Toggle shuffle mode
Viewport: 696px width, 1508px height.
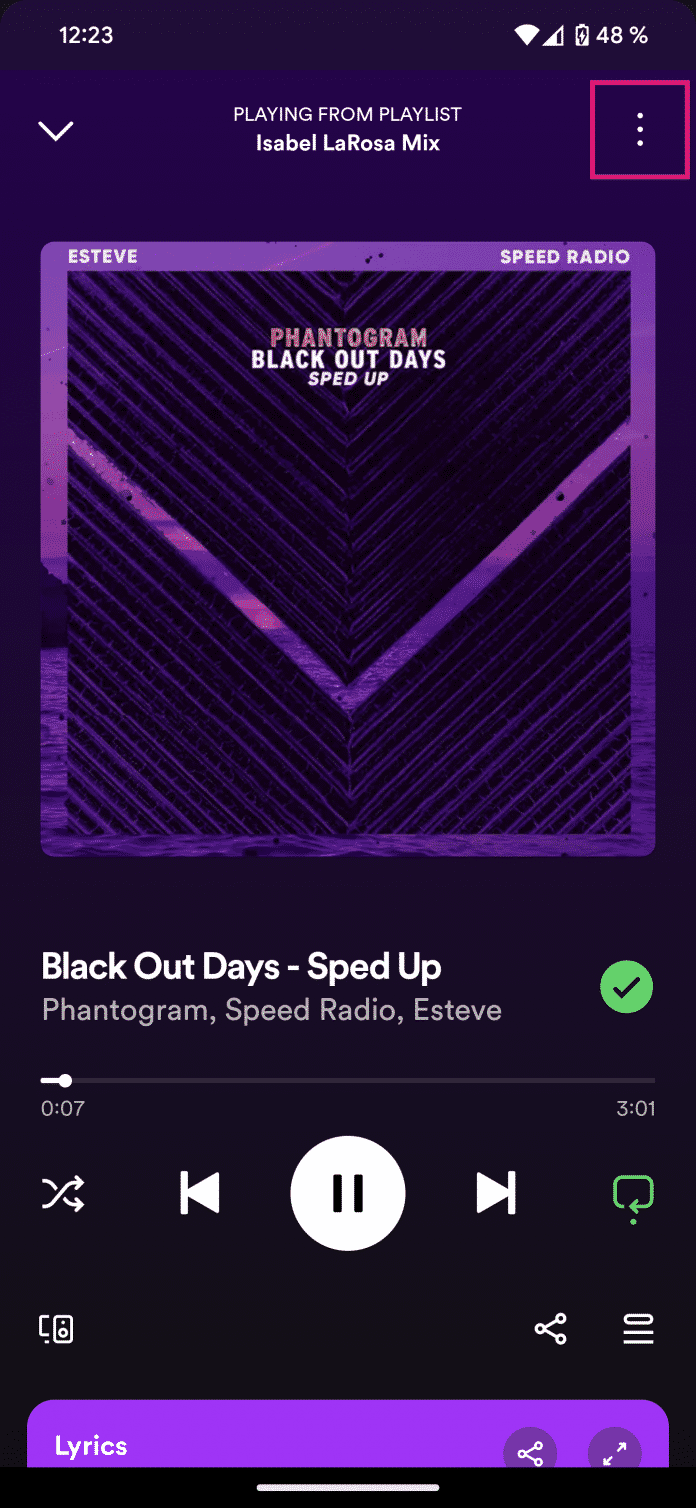coord(63,1193)
